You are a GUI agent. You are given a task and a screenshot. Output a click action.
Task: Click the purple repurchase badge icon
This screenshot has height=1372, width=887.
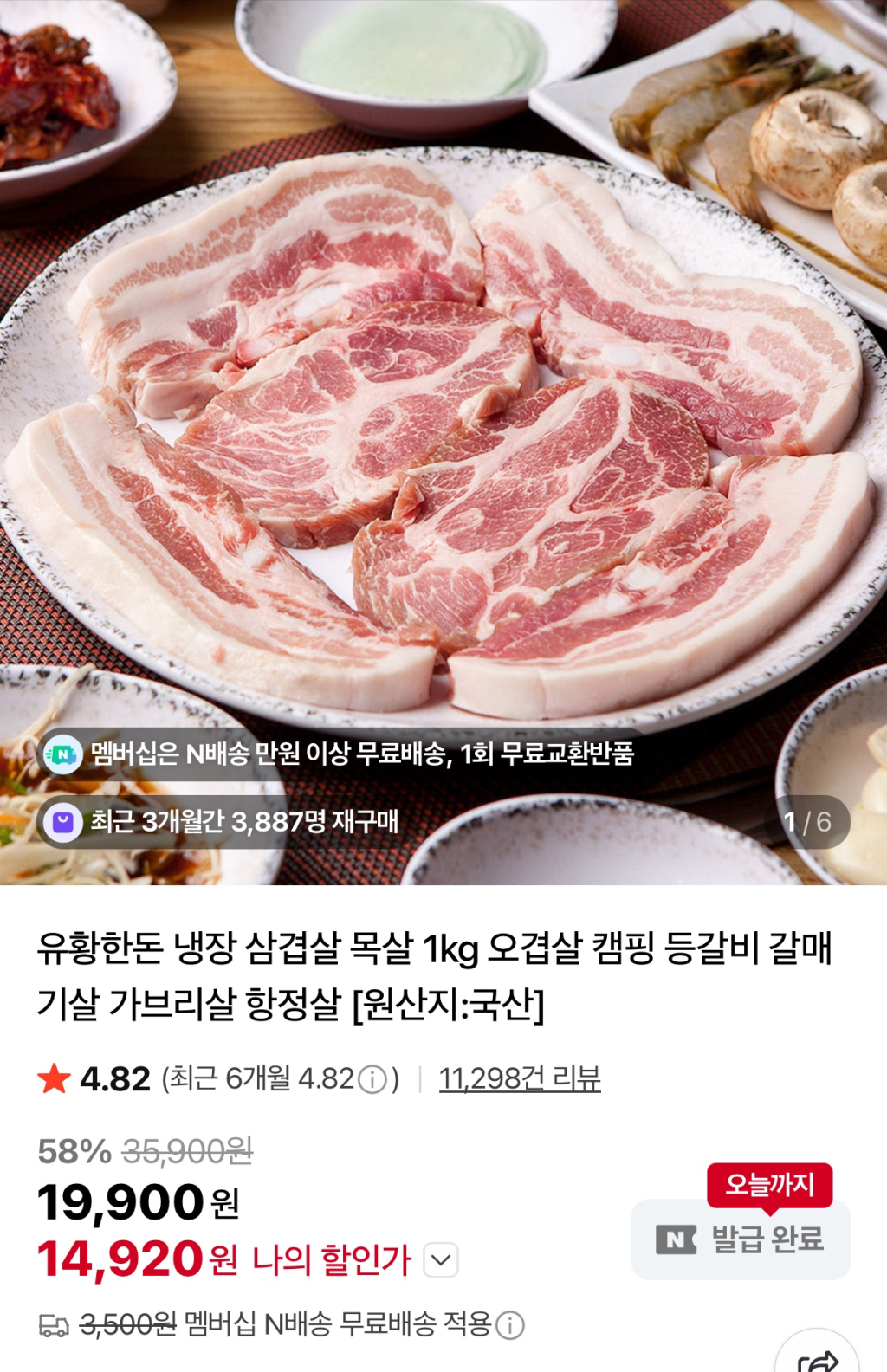pos(61,825)
